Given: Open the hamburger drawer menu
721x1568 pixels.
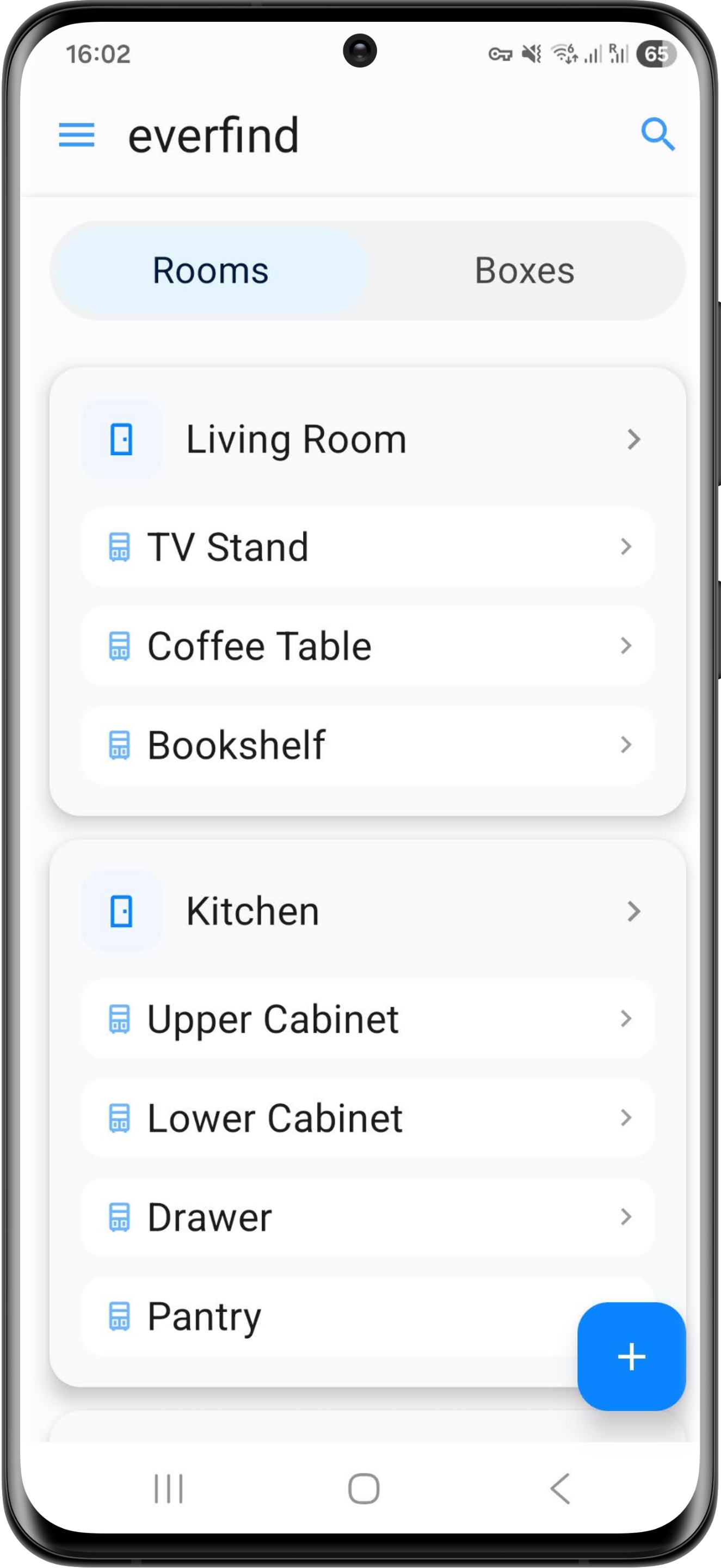Looking at the screenshot, I should point(77,134).
